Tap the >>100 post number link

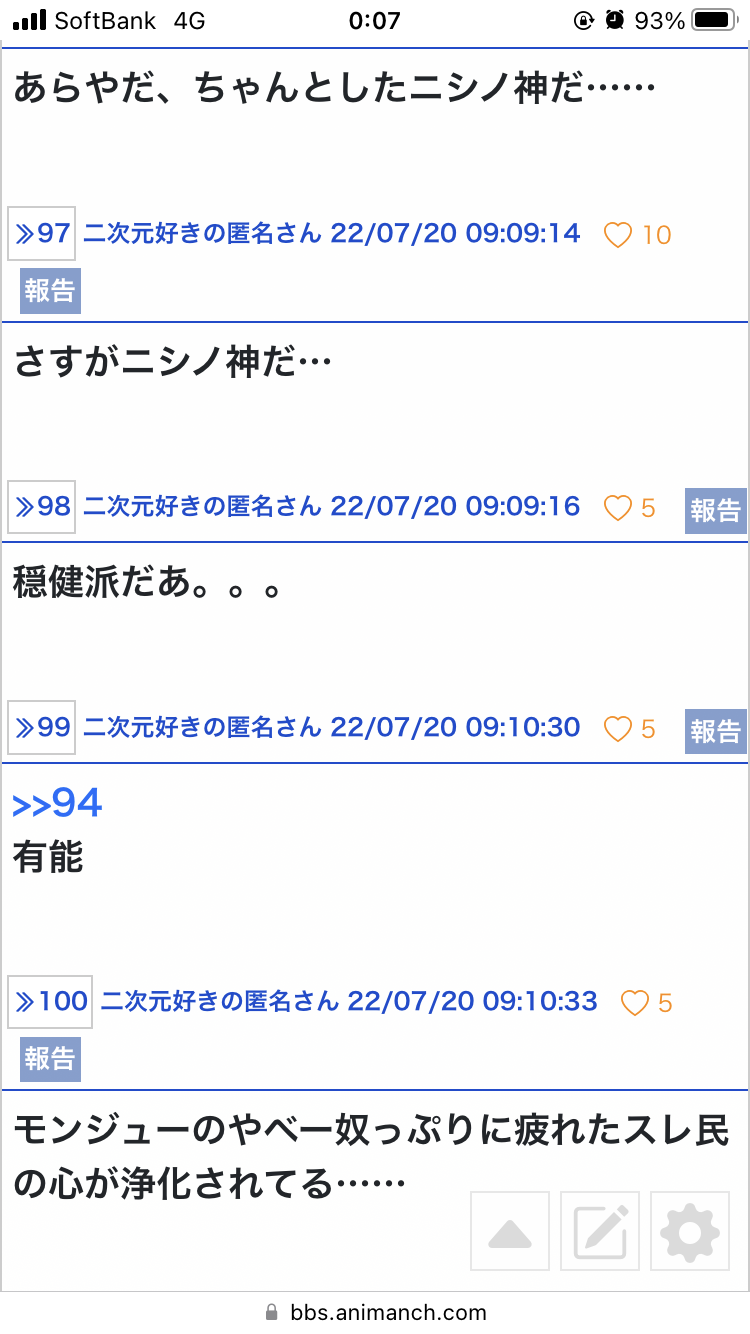50,1001
